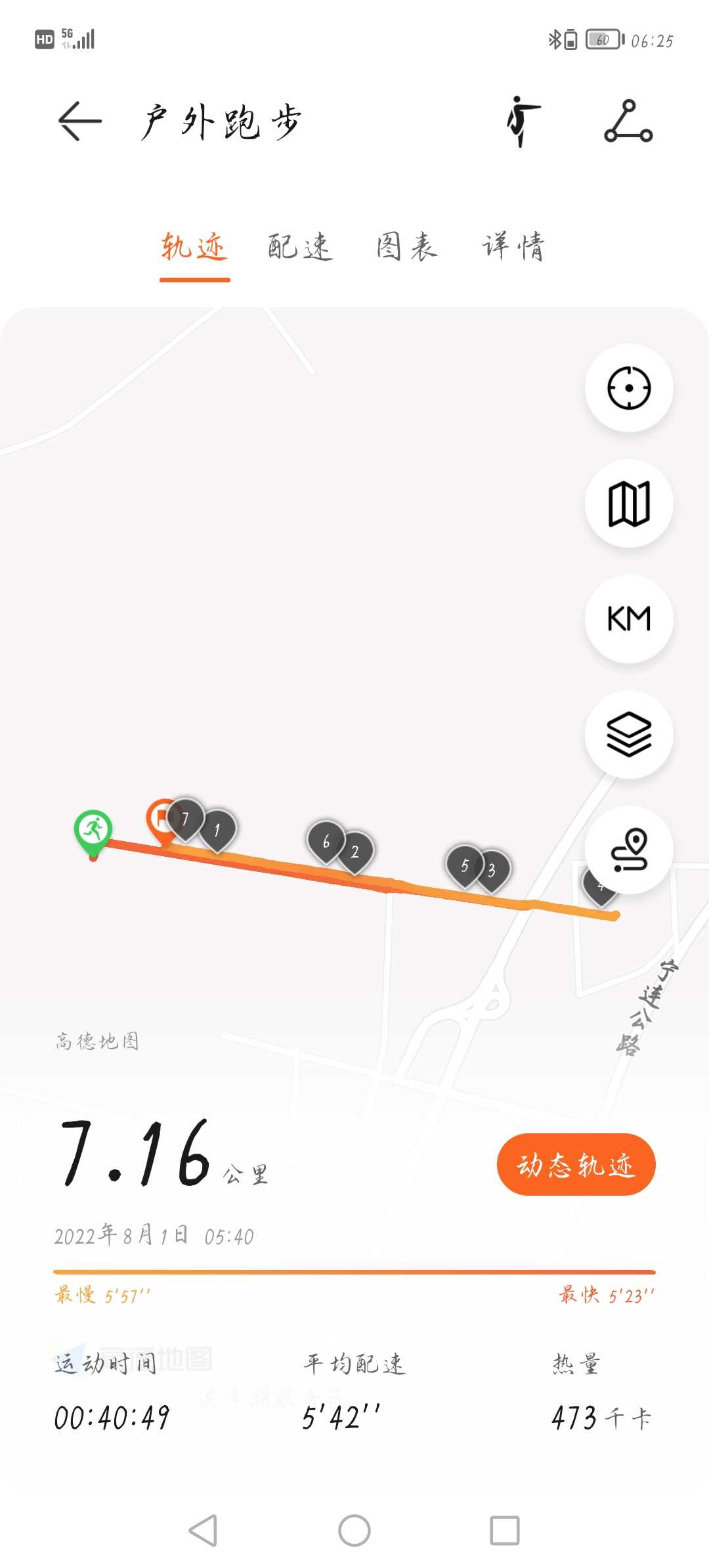709x1568 pixels.
Task: Select the 轨迹 tab
Action: coord(194,247)
